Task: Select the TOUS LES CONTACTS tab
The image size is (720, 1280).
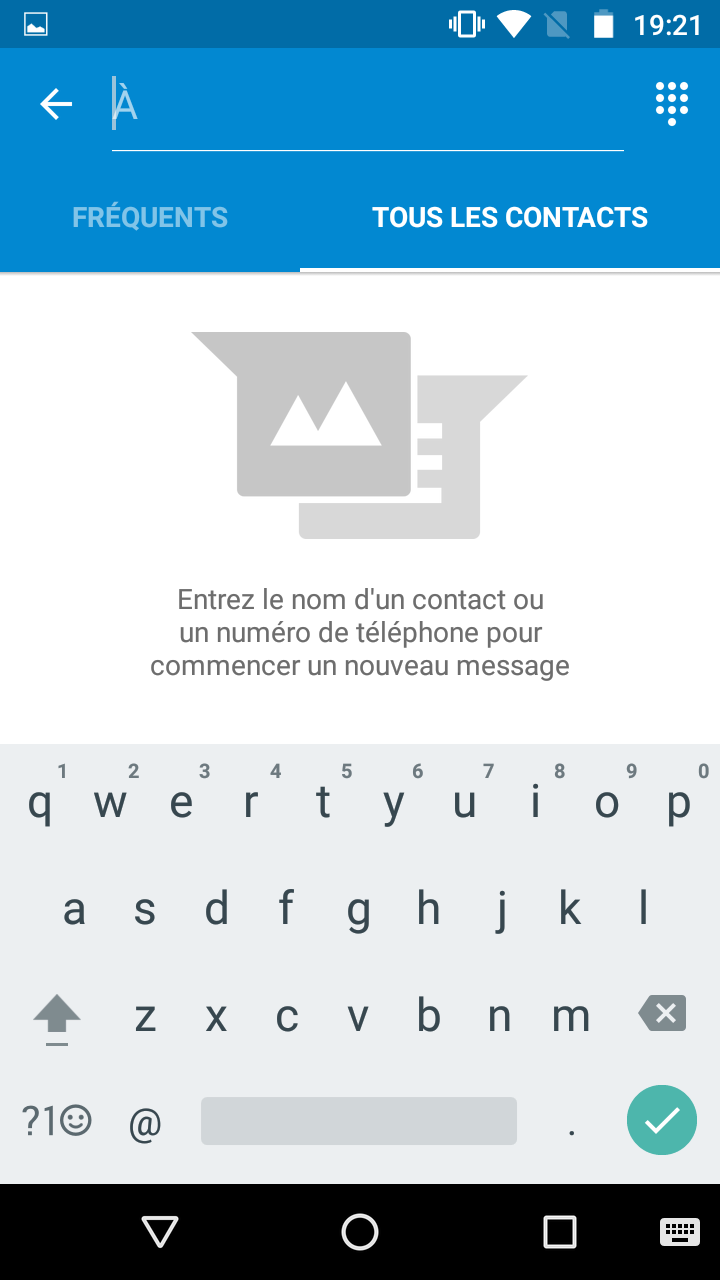Action: (x=510, y=218)
